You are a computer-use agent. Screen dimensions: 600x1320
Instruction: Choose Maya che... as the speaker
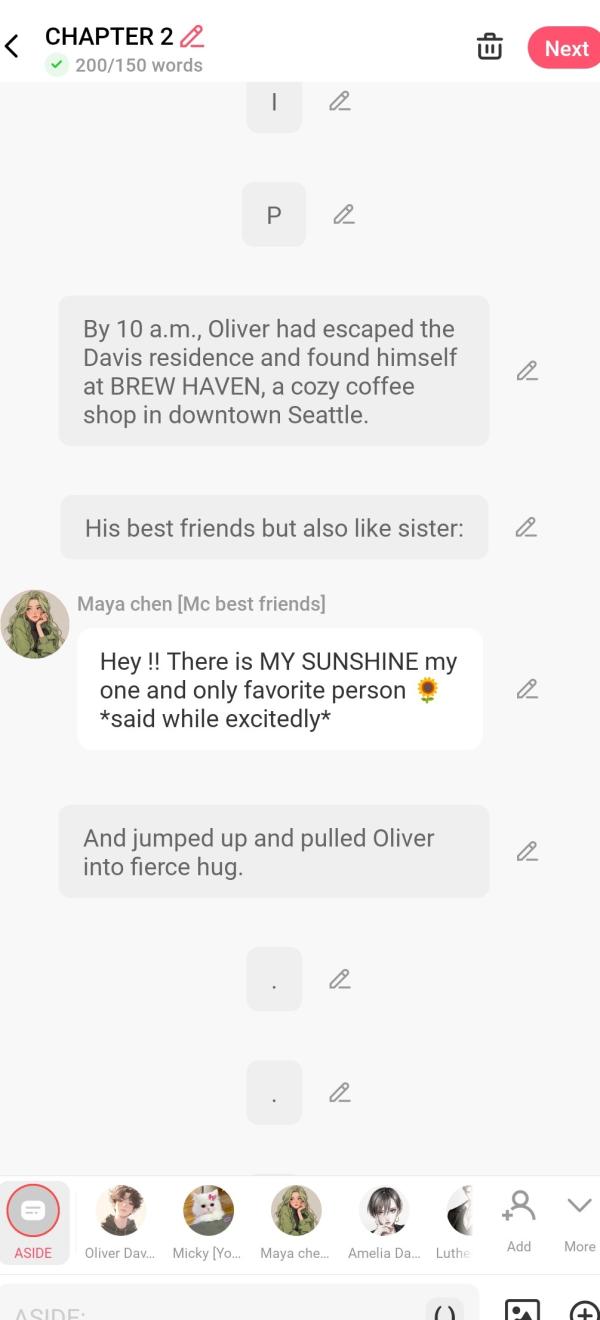[295, 1222]
